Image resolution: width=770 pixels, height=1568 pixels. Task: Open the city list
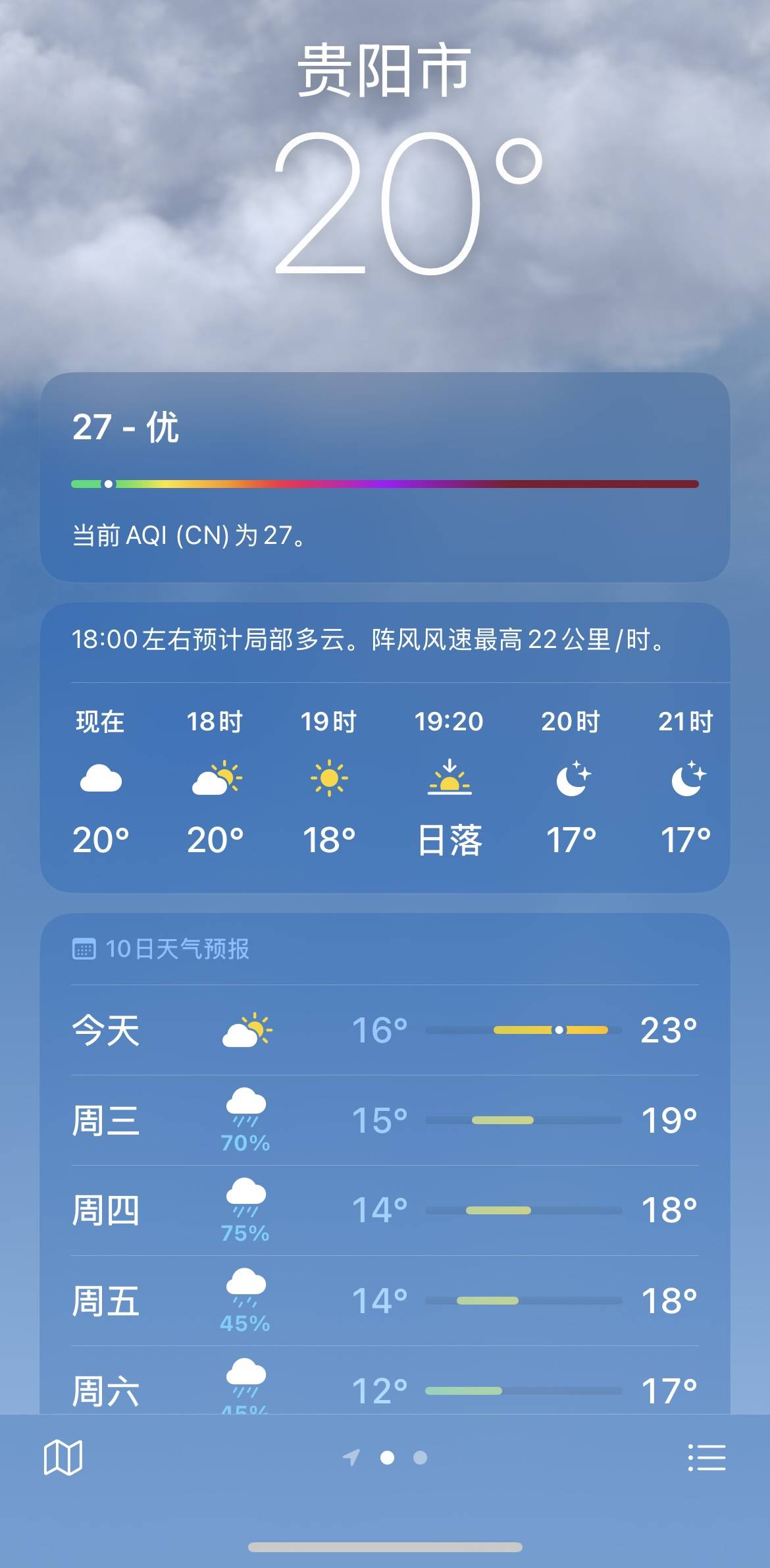[707, 1457]
